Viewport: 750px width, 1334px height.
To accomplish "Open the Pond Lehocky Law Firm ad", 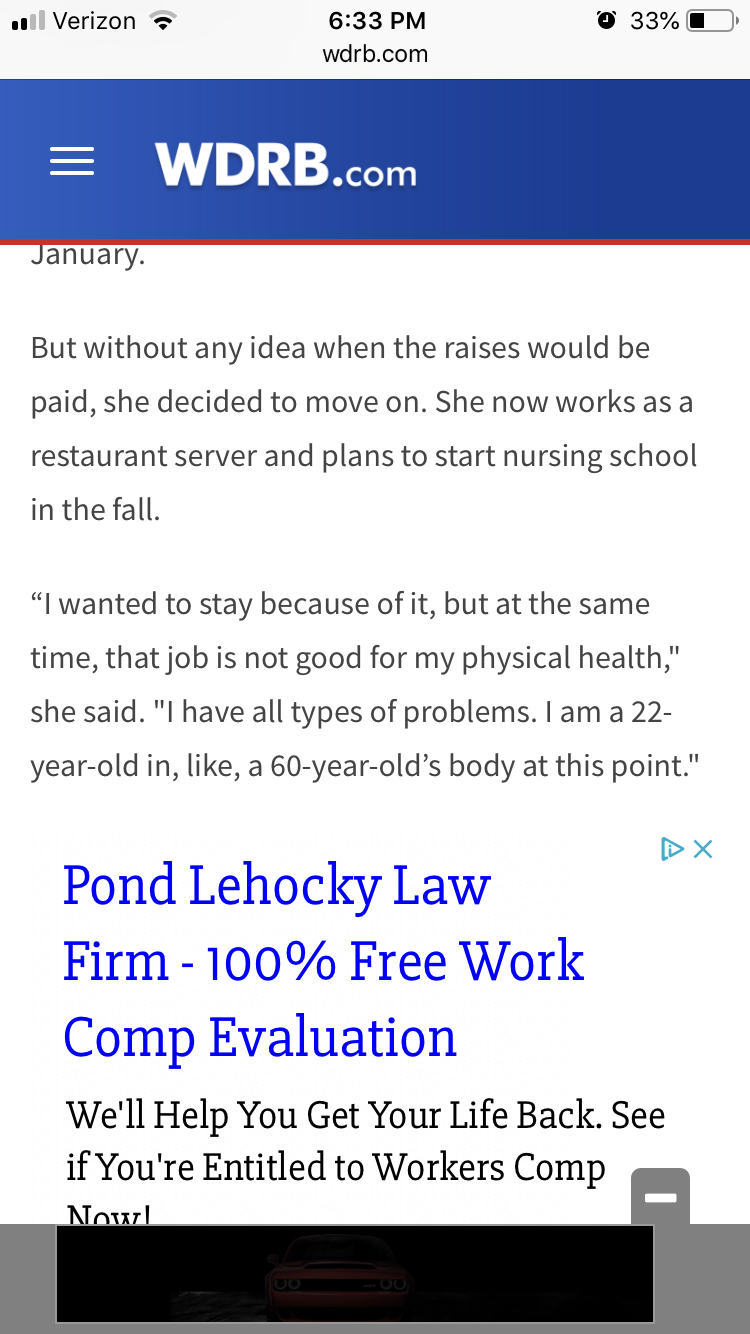I will [x=323, y=961].
